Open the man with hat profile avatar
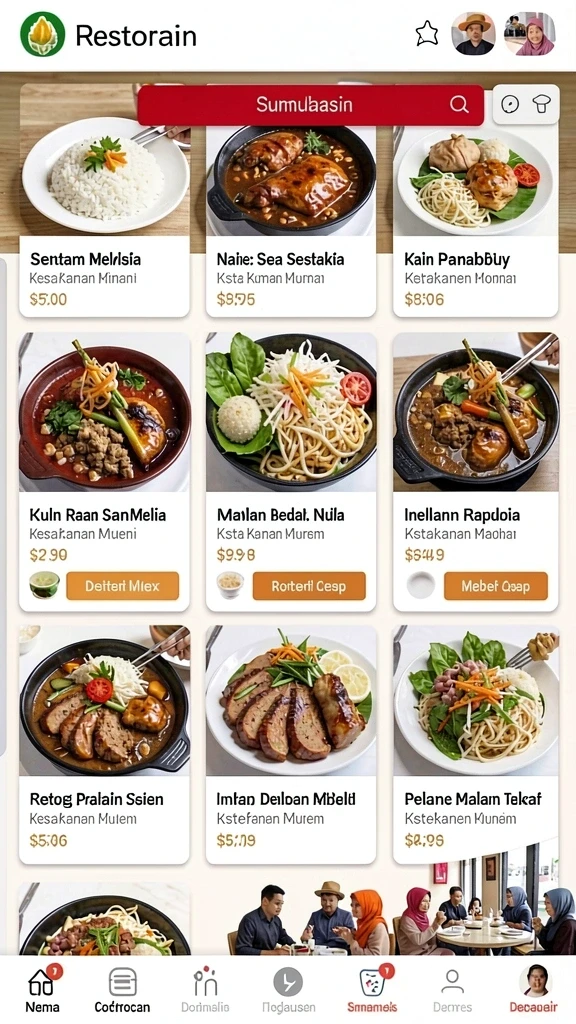The height and width of the screenshot is (1024, 576). (x=473, y=33)
